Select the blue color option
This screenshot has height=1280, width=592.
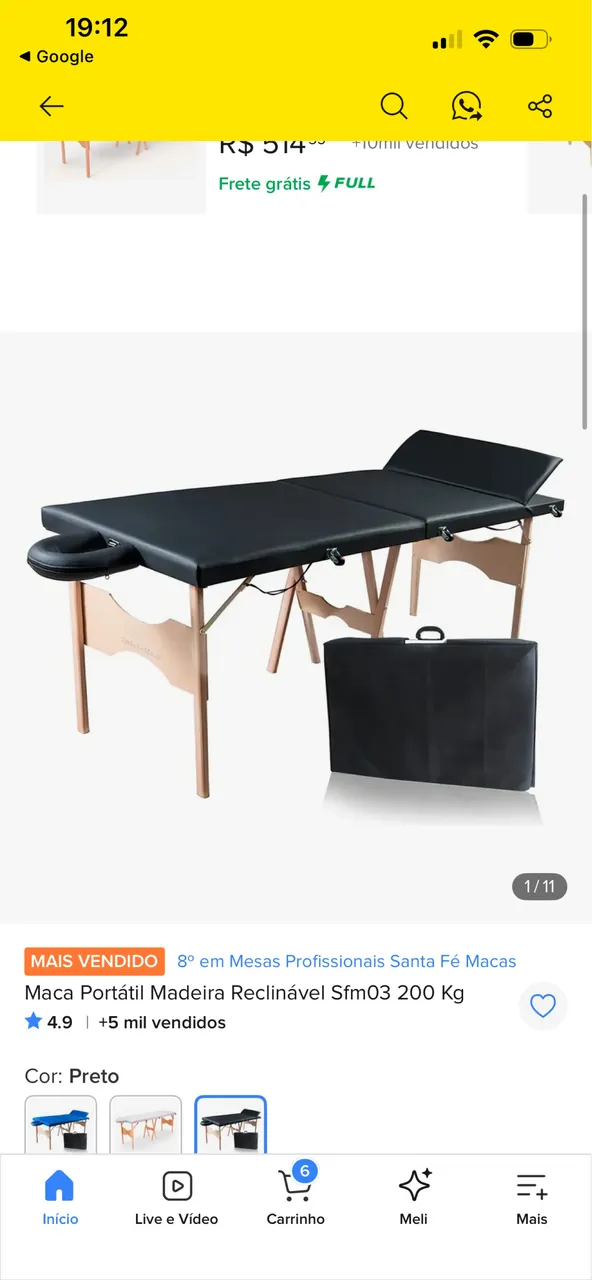point(61,1124)
